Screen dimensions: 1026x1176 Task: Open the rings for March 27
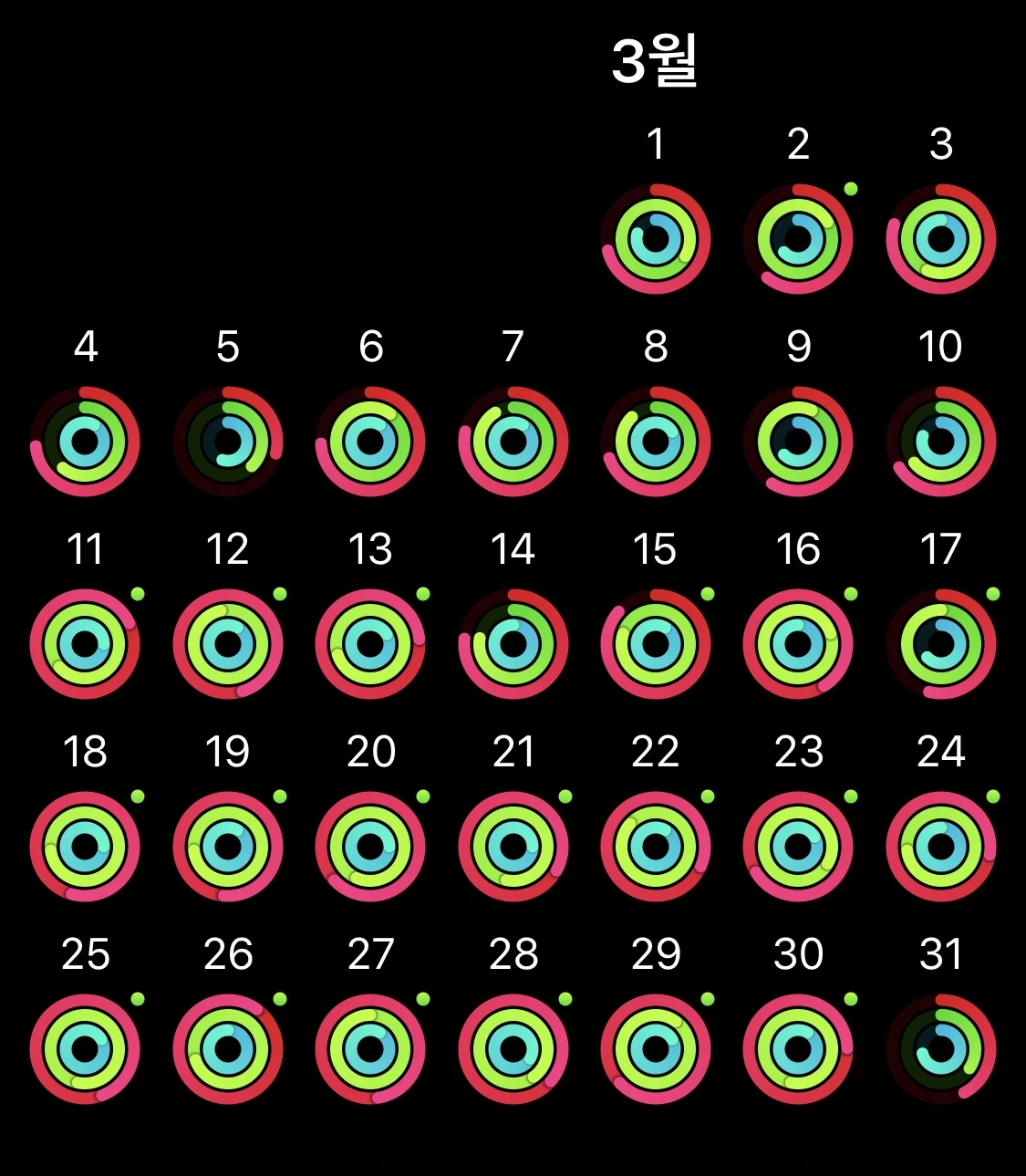[x=370, y=1049]
